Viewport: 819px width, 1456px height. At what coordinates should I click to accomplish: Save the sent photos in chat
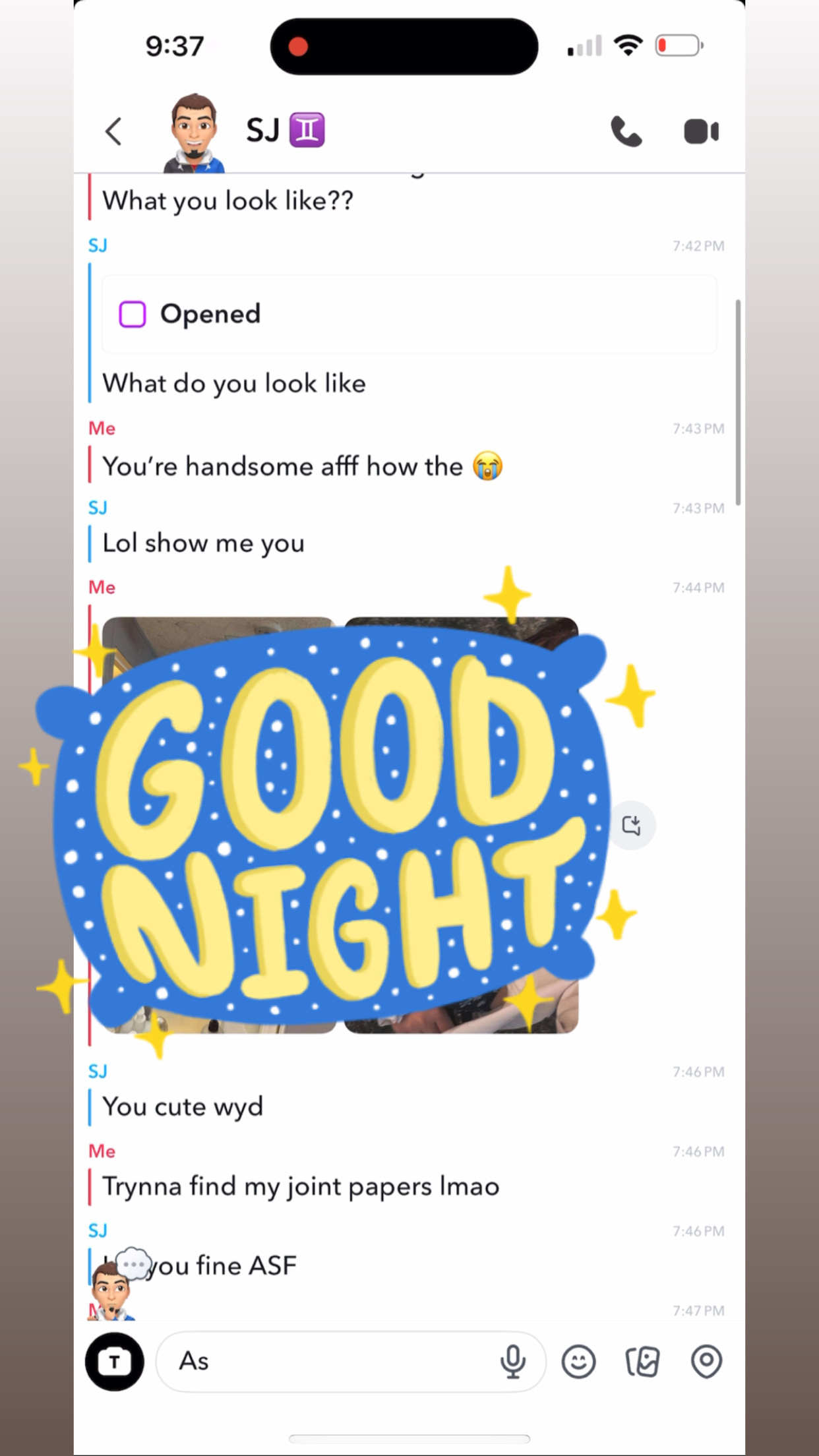point(632,825)
